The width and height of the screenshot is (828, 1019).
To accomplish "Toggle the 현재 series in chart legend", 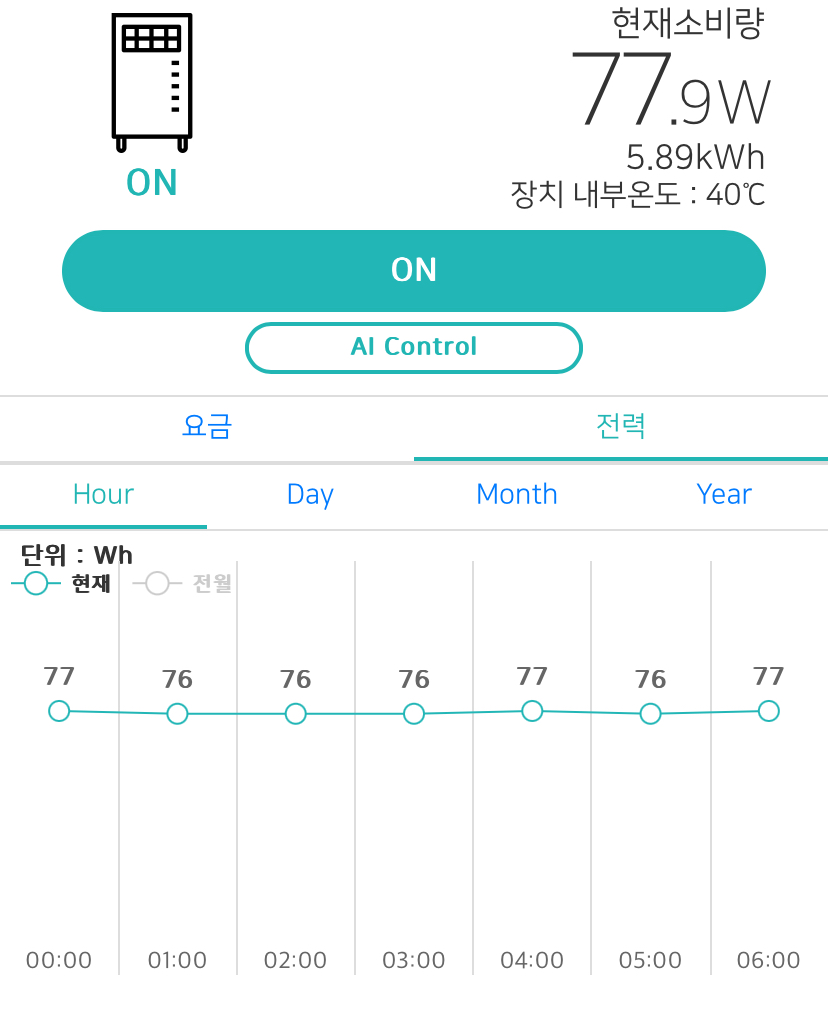I will tap(62, 583).
